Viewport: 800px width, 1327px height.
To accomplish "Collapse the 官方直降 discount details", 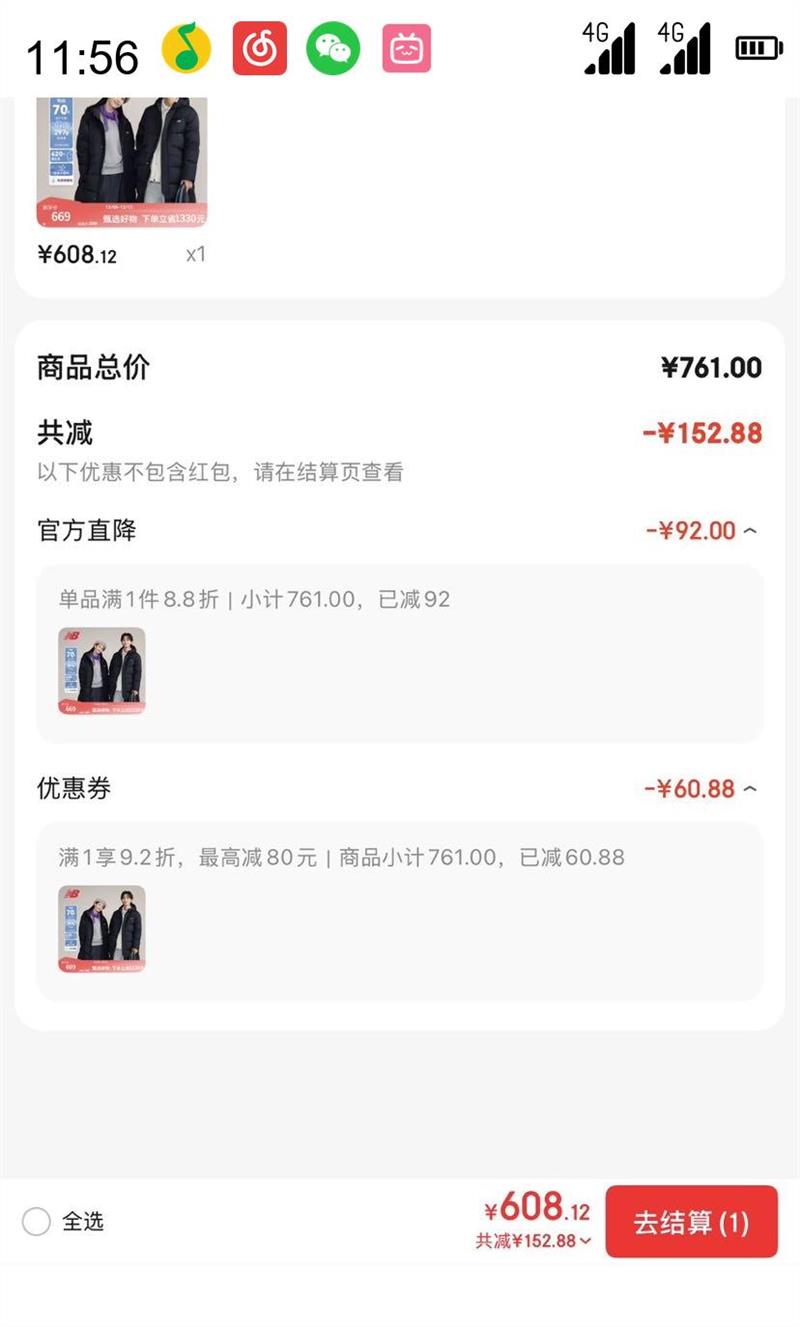I will pyautogui.click(x=750, y=531).
